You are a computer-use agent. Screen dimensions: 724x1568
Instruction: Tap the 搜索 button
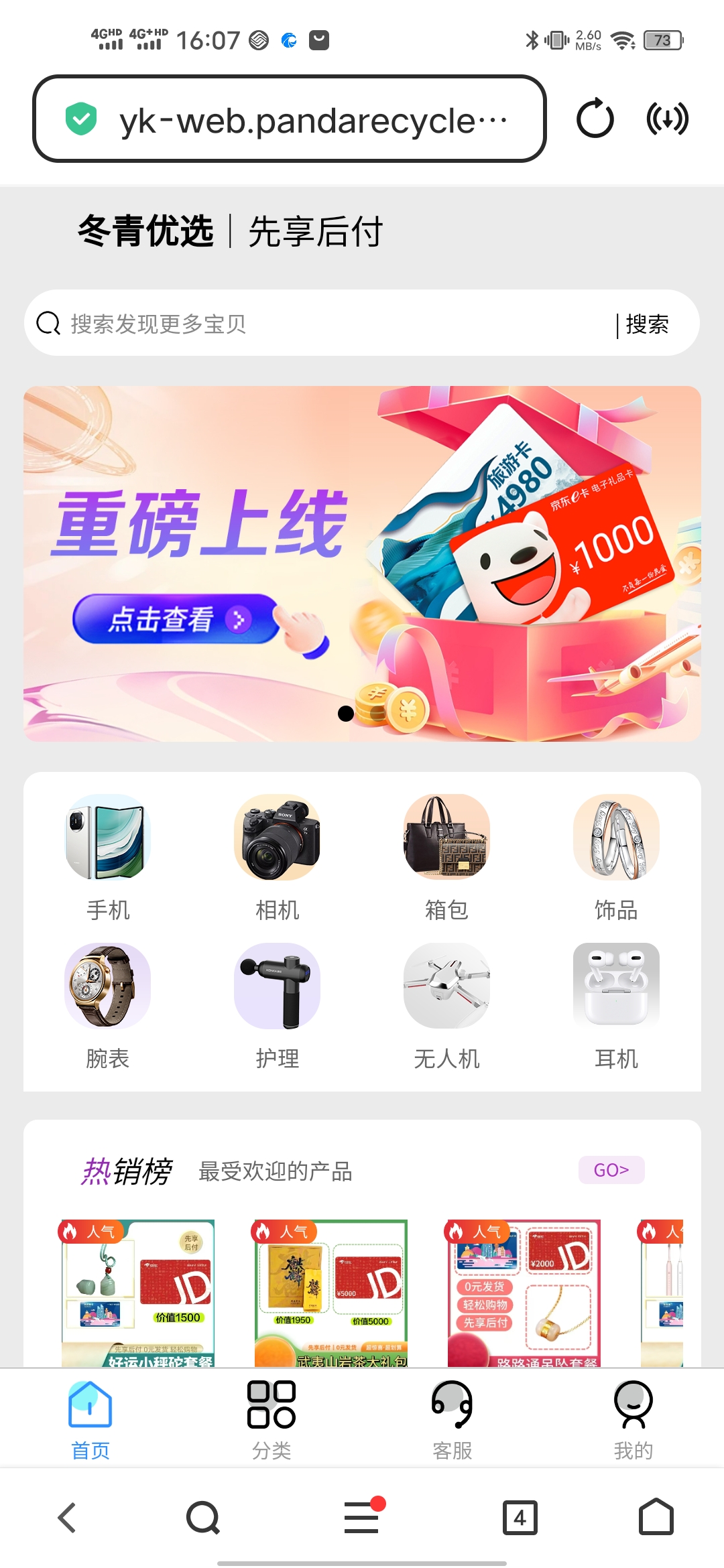[647, 324]
